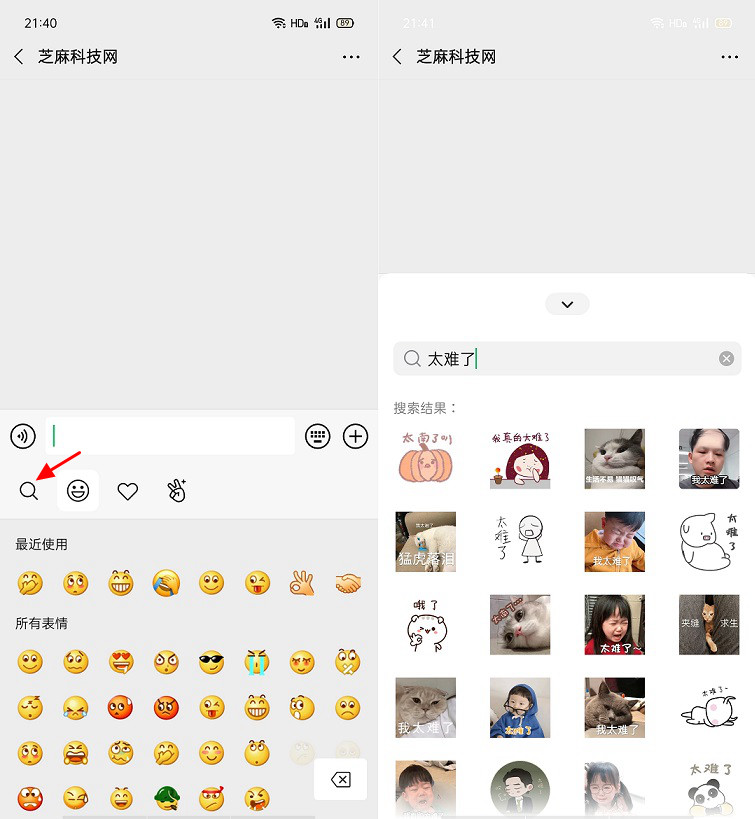
Task: Open sticker search magnifier icon
Action: 29,490
